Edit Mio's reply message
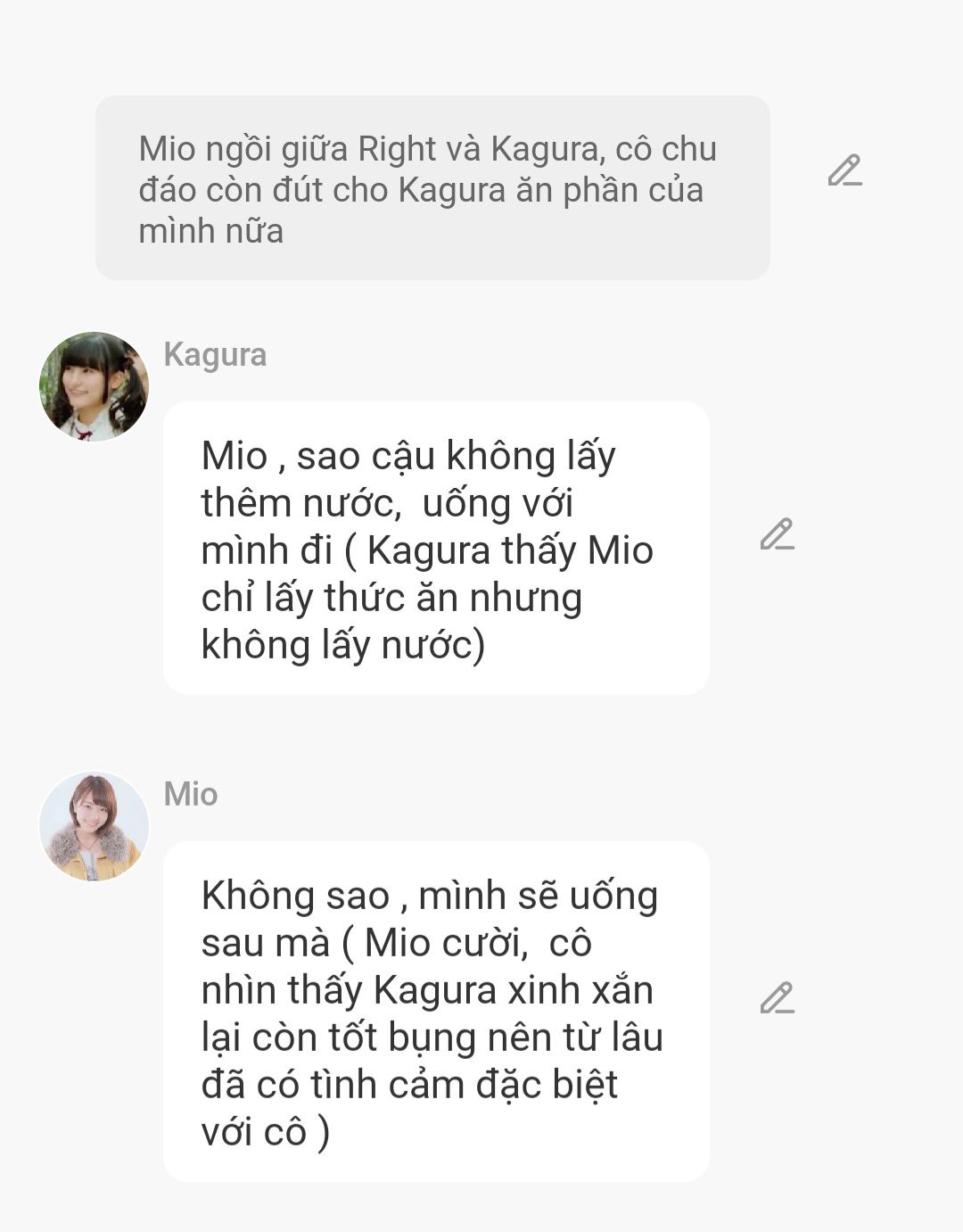This screenshot has height=1232, width=963. click(777, 997)
